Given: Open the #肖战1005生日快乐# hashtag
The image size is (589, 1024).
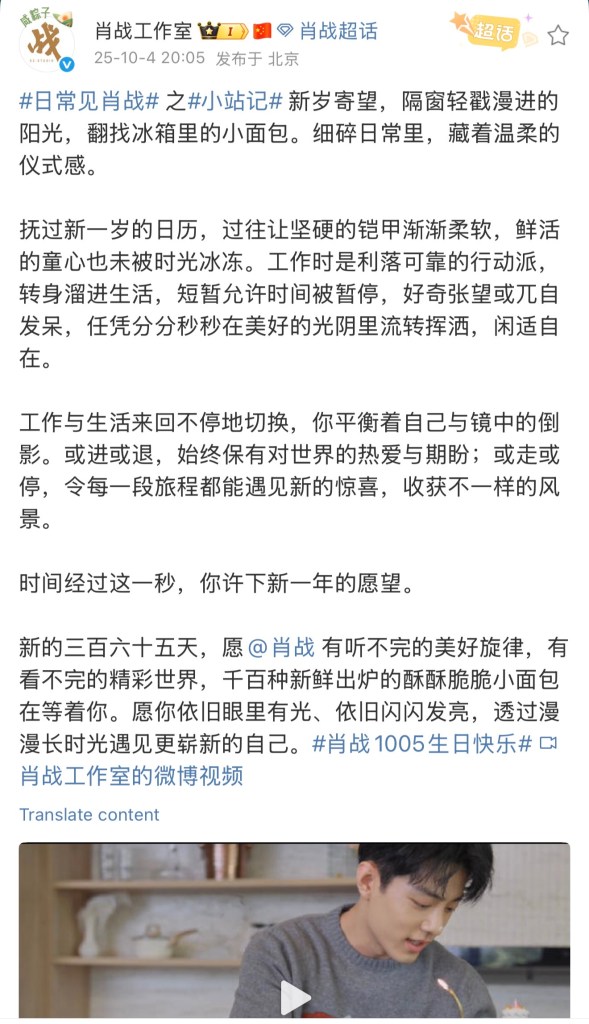Looking at the screenshot, I should coord(422,744).
